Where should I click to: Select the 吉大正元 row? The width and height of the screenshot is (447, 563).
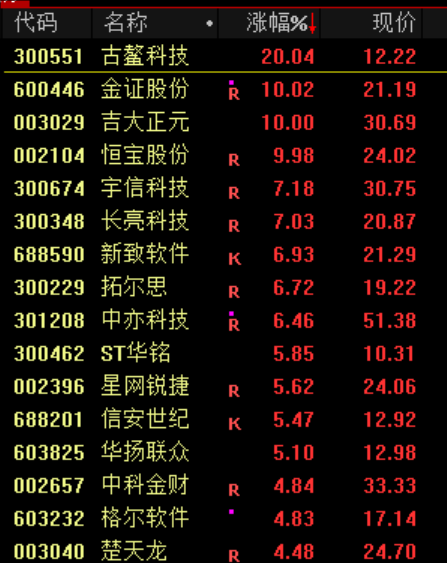click(x=223, y=122)
